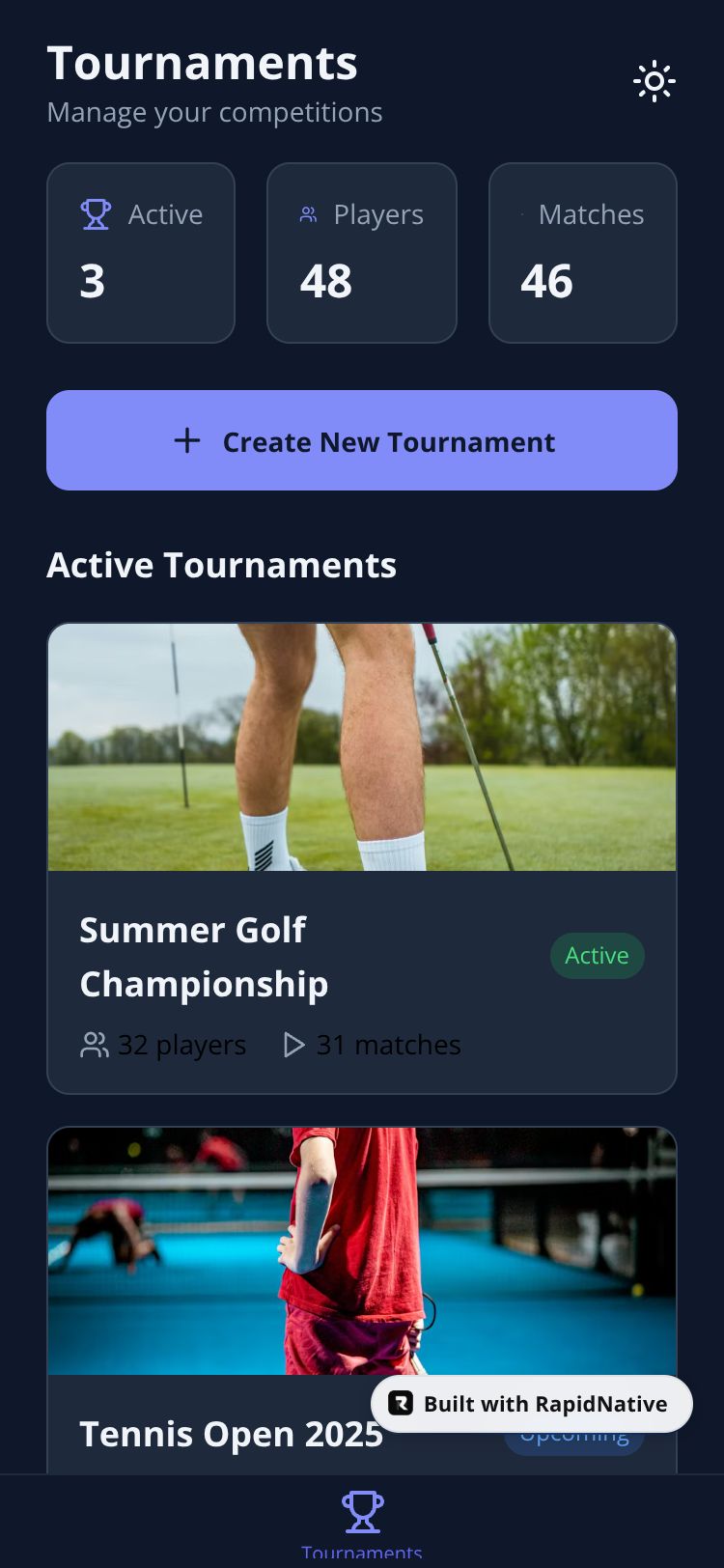Create a new tournament
This screenshot has width=724, height=1568.
(x=362, y=440)
